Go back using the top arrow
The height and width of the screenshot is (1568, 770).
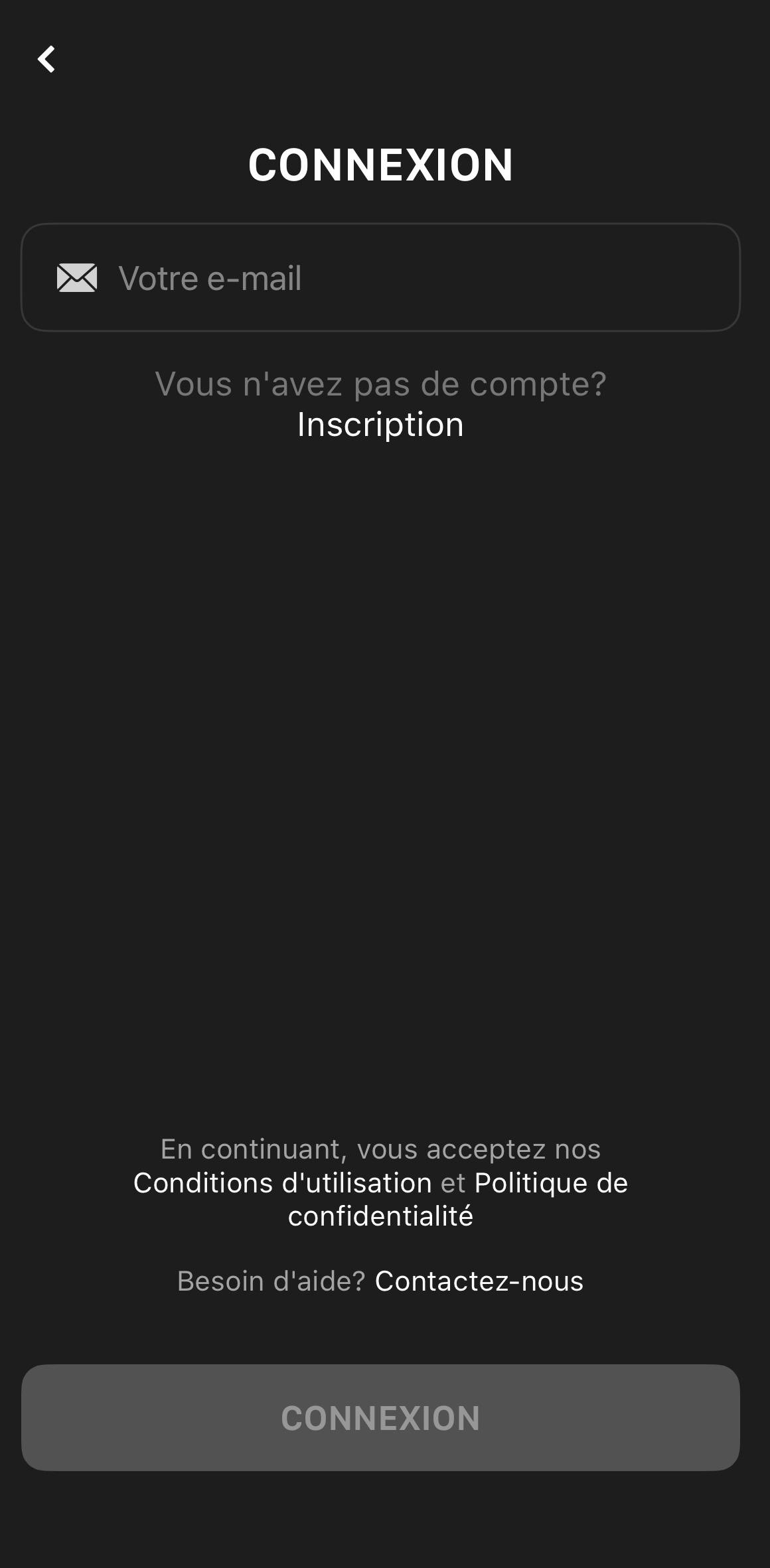[x=46, y=60]
